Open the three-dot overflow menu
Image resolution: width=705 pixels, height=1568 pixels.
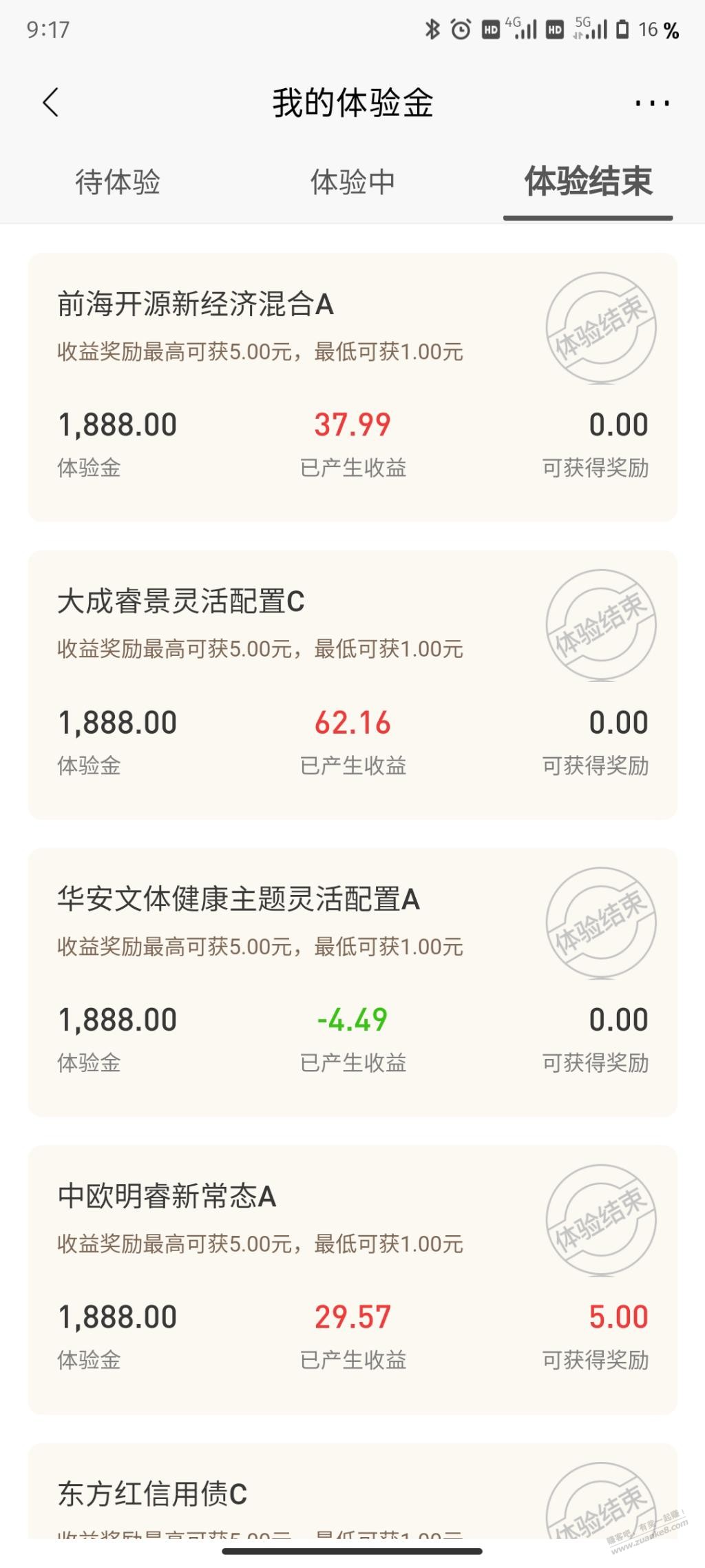[x=651, y=103]
